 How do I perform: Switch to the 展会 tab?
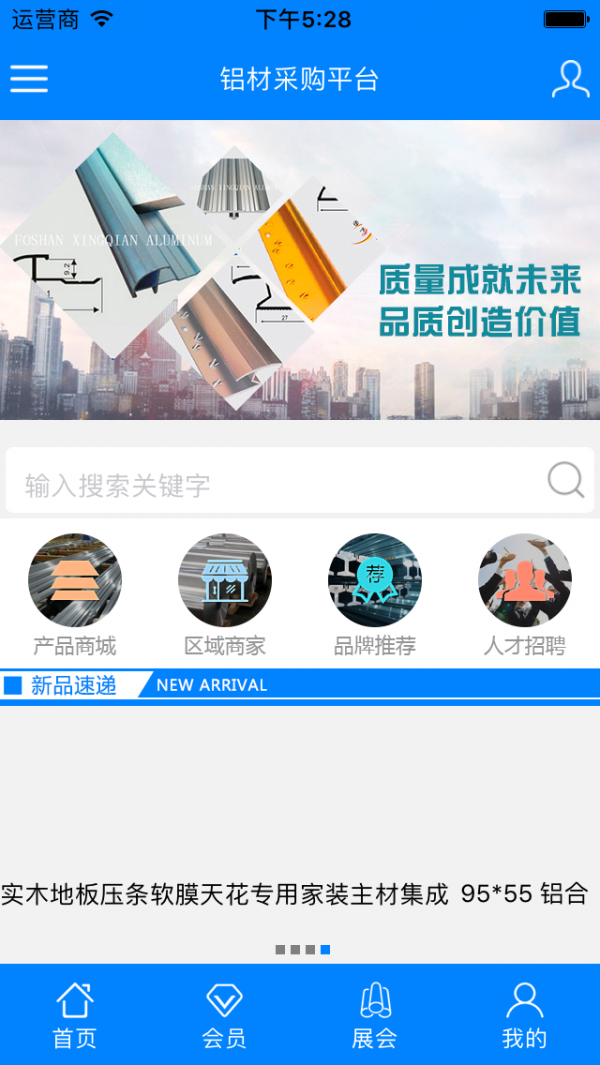coord(375,1015)
